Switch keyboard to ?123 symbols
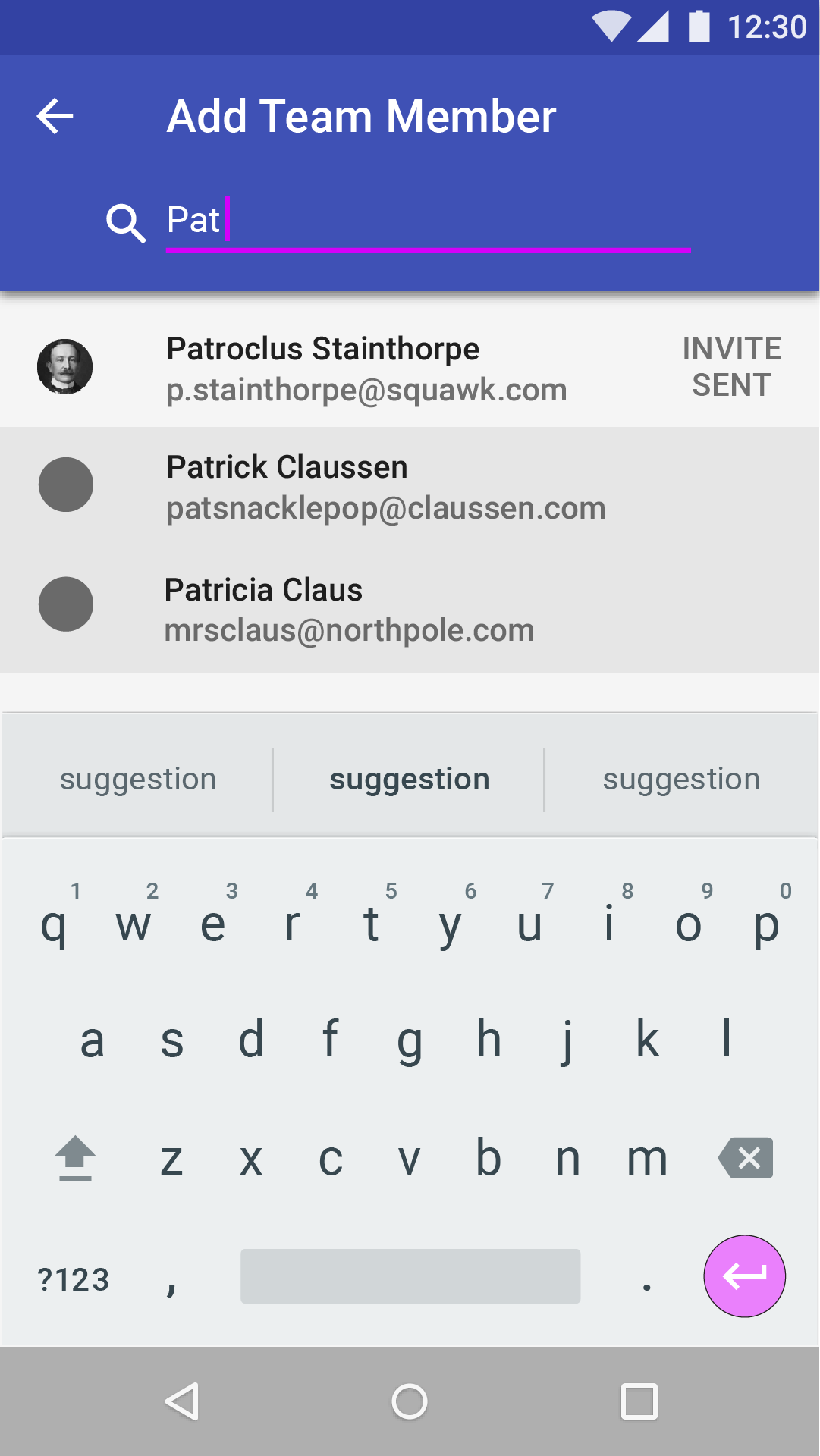Viewport: 820px width, 1456px height. click(x=74, y=1279)
